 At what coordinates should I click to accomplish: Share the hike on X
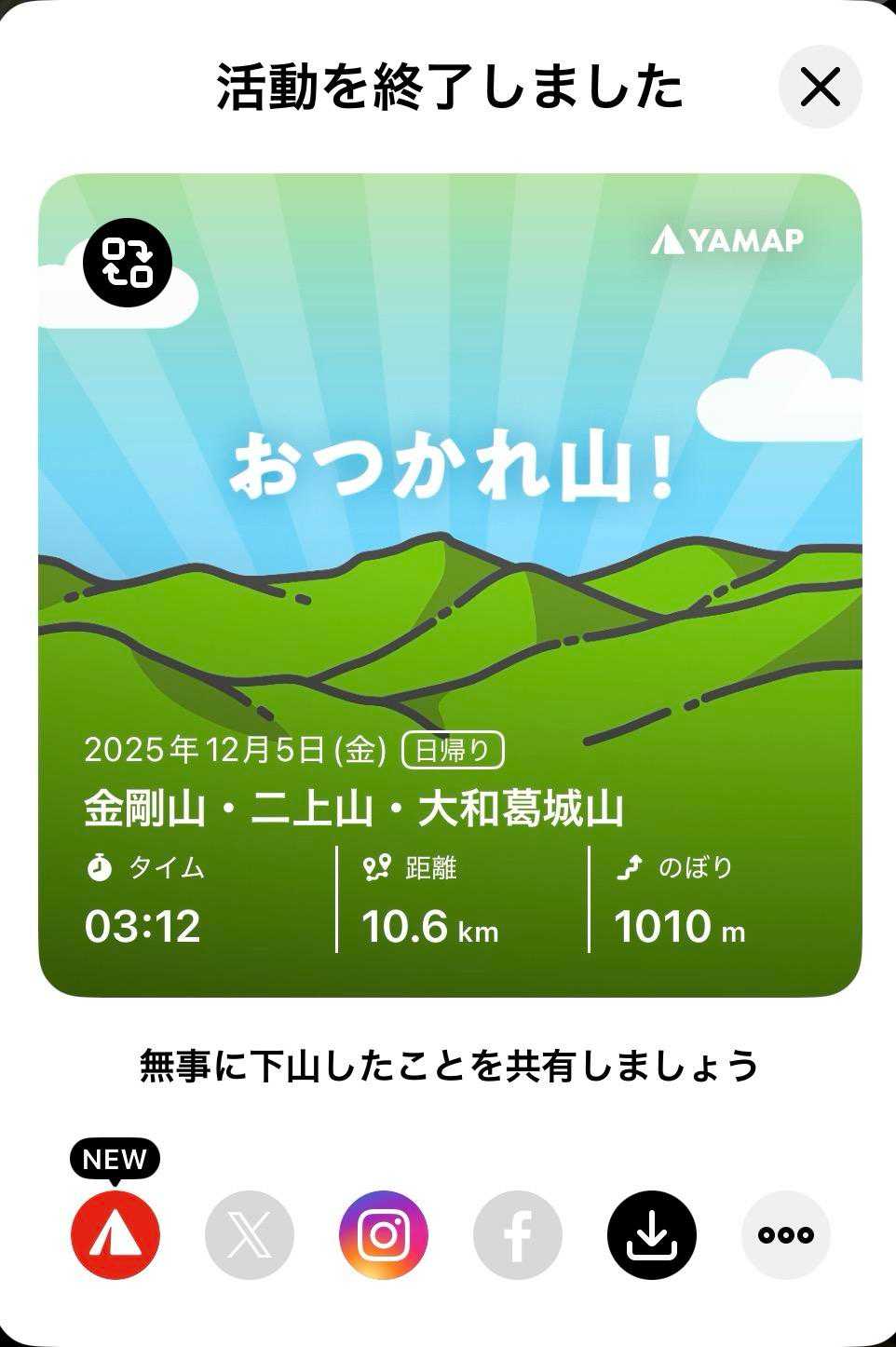click(x=250, y=1234)
